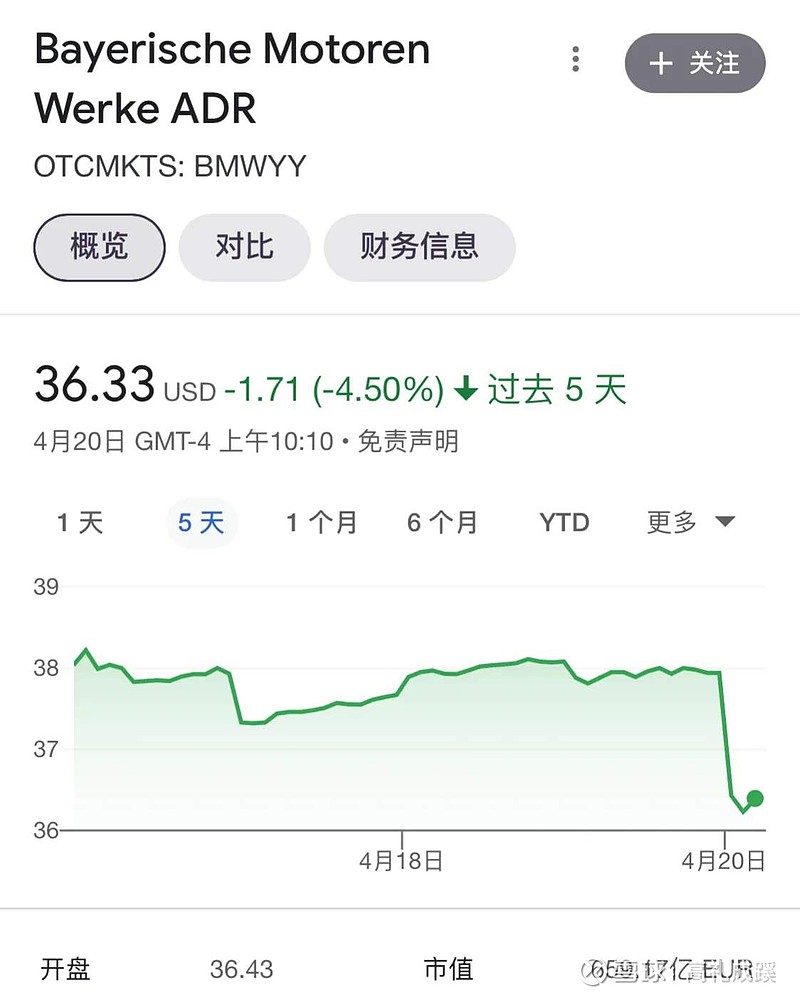800x997 pixels.
Task: Toggle the 1天 time range
Action: (80, 520)
